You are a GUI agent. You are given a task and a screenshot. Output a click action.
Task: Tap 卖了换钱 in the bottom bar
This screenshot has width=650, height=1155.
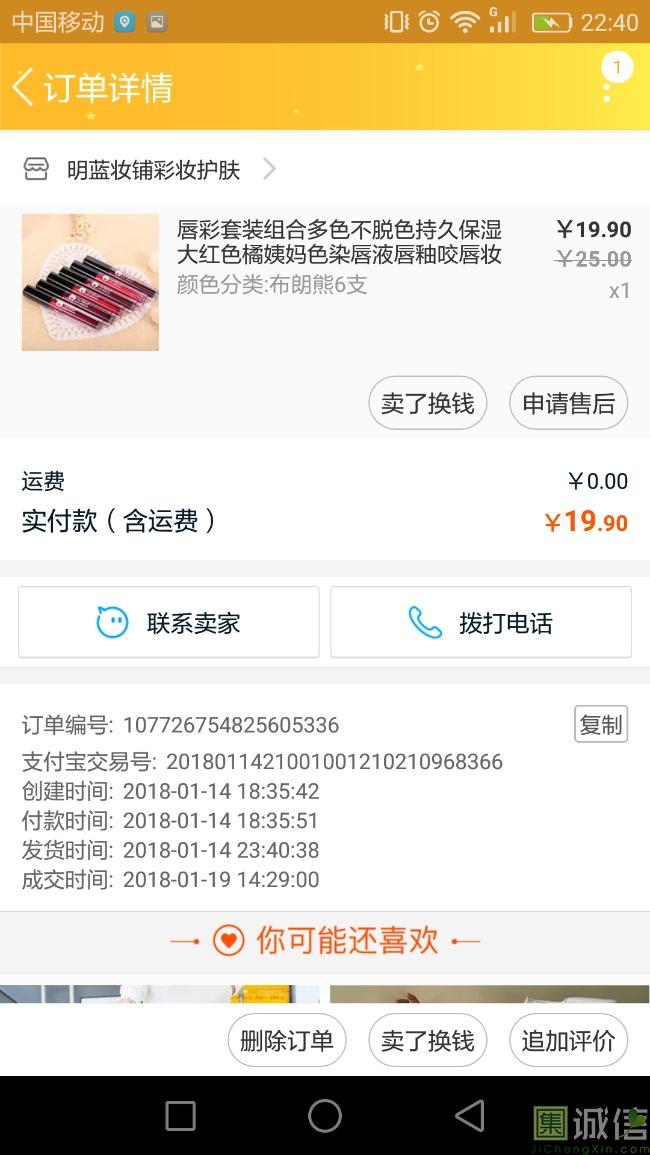(427, 1040)
